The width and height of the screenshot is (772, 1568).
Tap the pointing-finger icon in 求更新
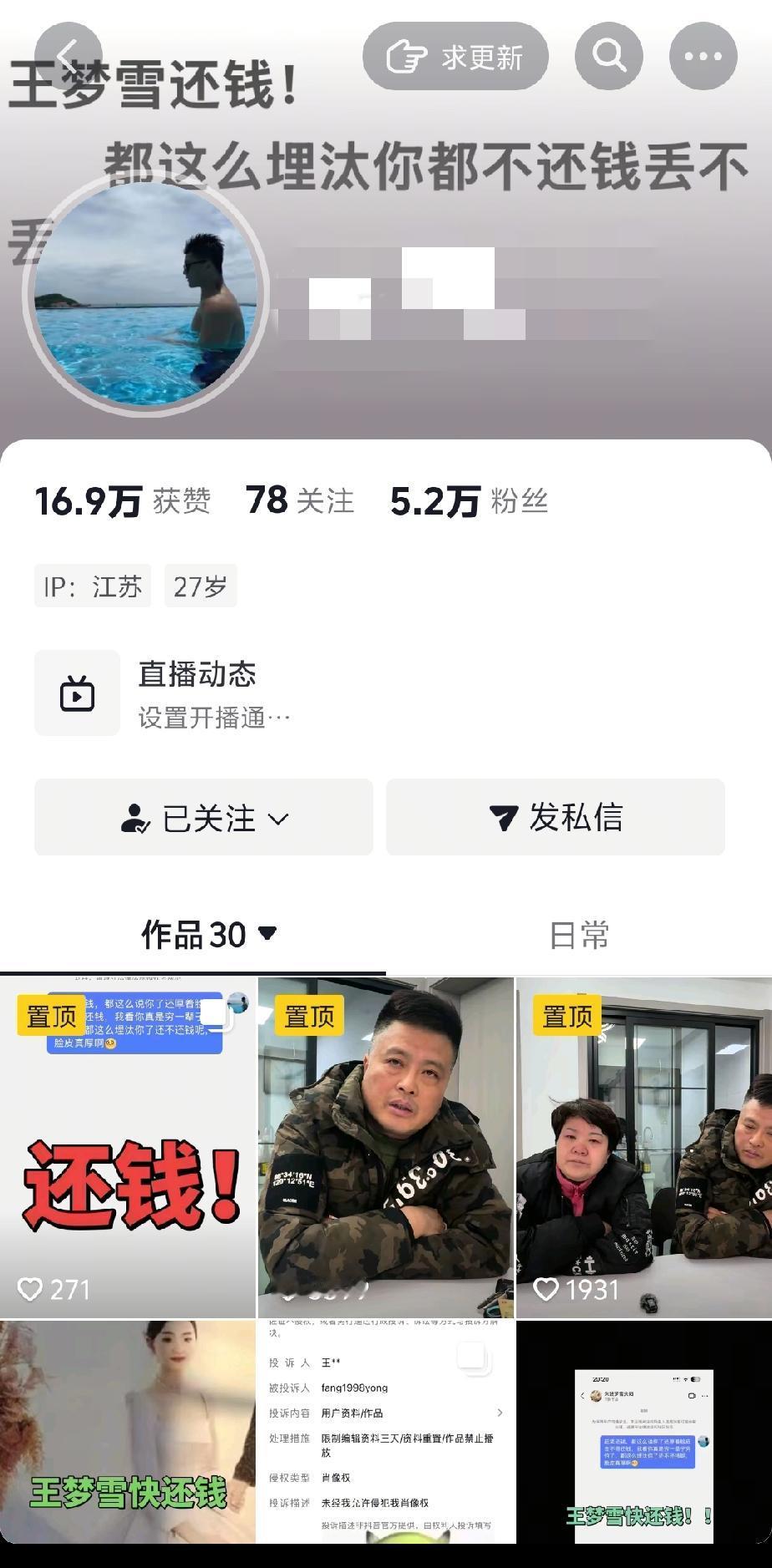(407, 53)
